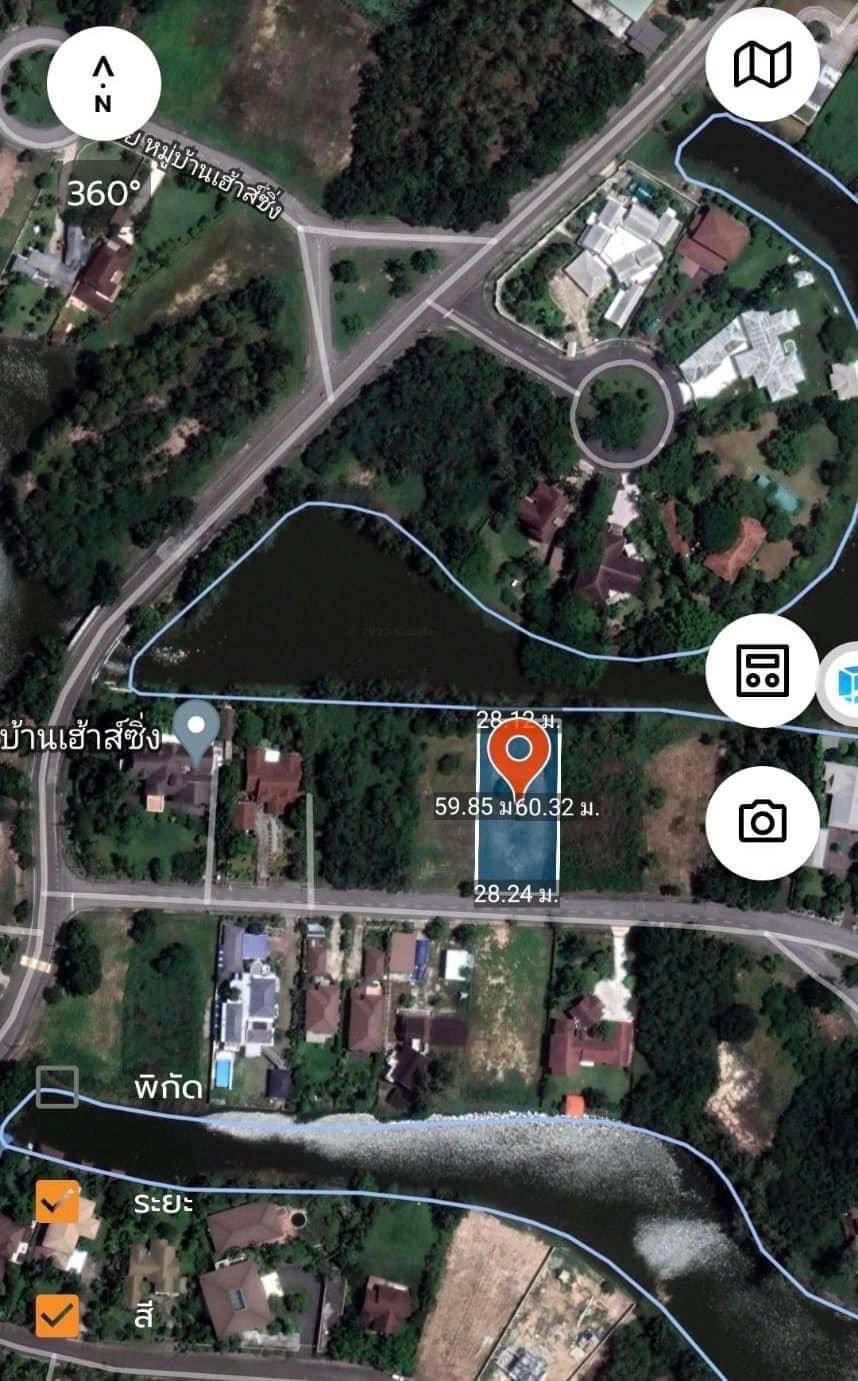Open the measurement calculator button
This screenshot has width=858, height=1381.
[762, 670]
